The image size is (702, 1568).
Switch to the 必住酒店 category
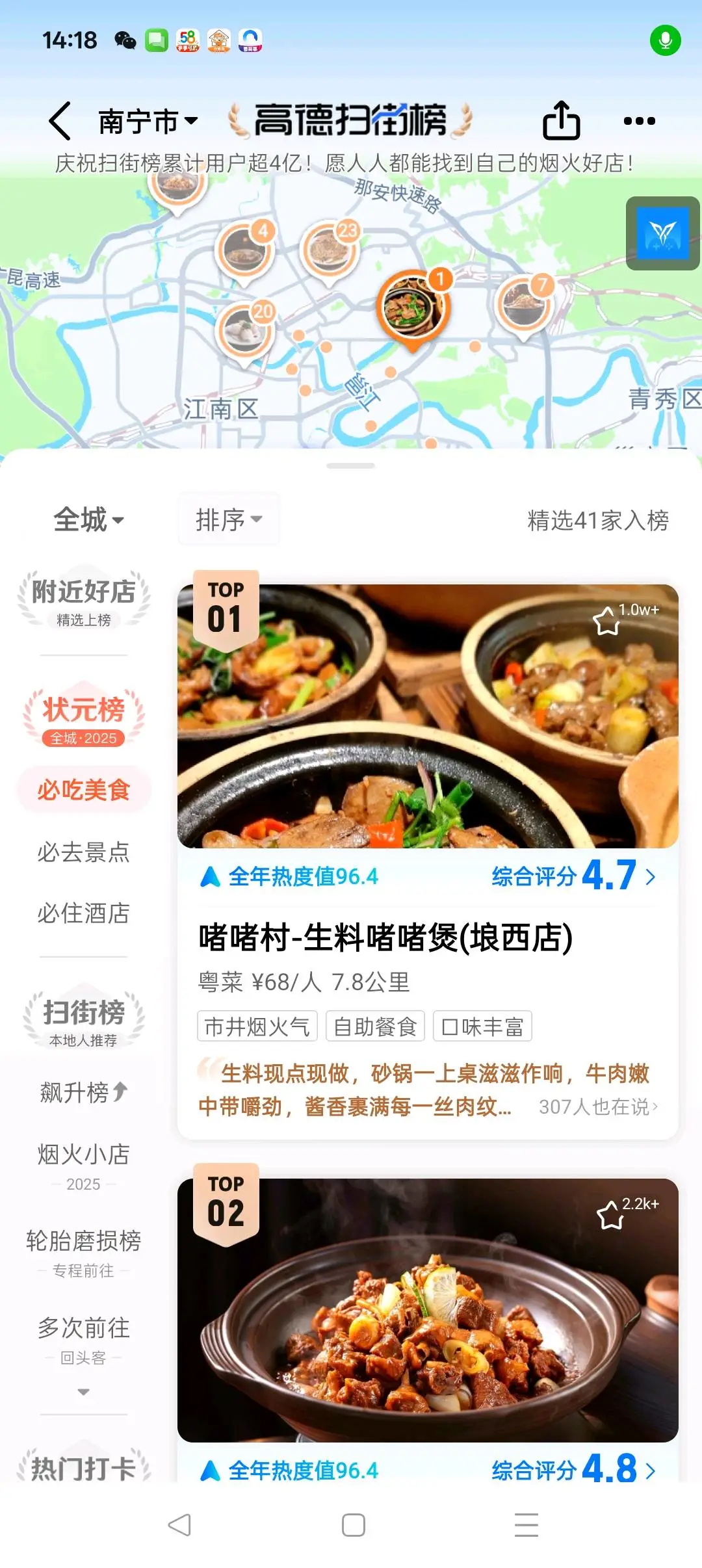pos(84,913)
